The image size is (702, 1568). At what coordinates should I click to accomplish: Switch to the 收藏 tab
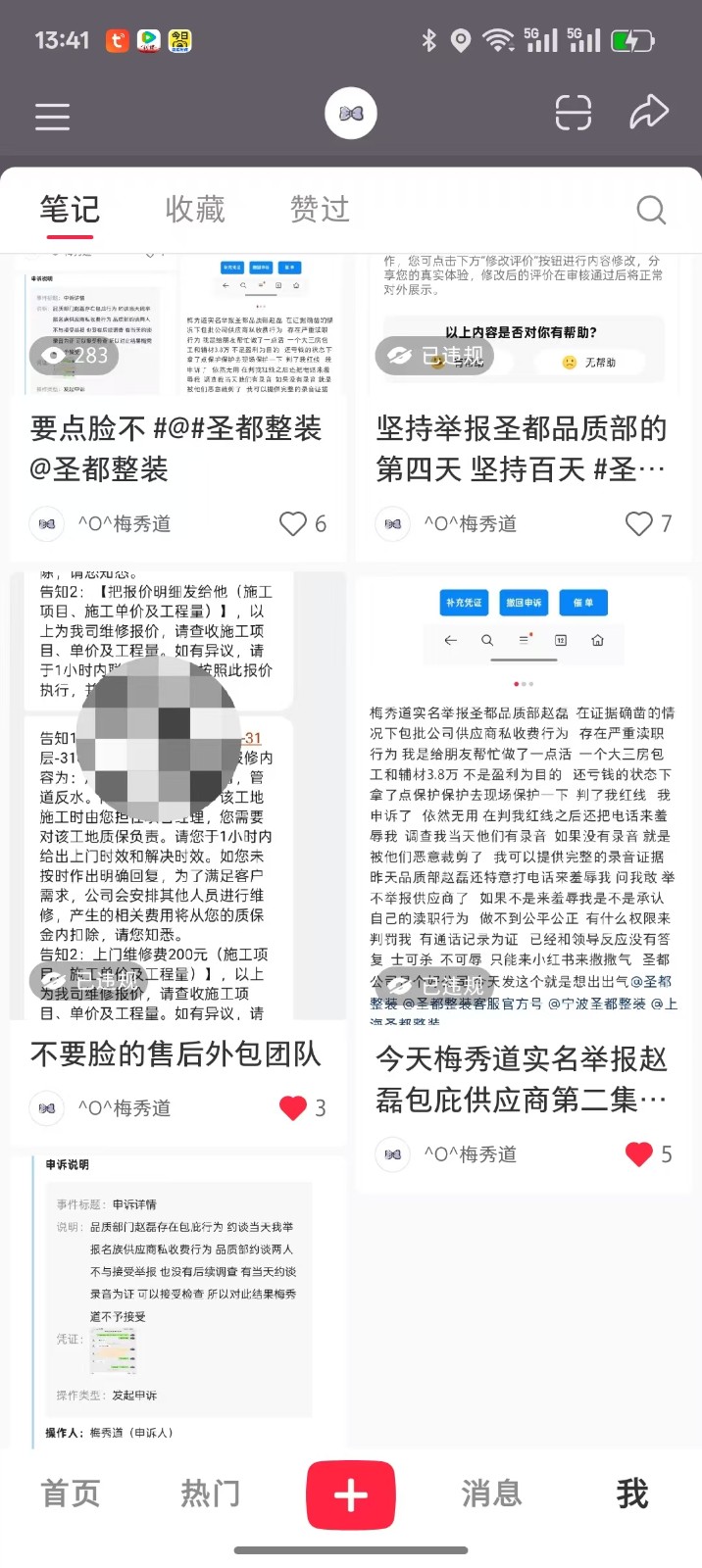194,209
